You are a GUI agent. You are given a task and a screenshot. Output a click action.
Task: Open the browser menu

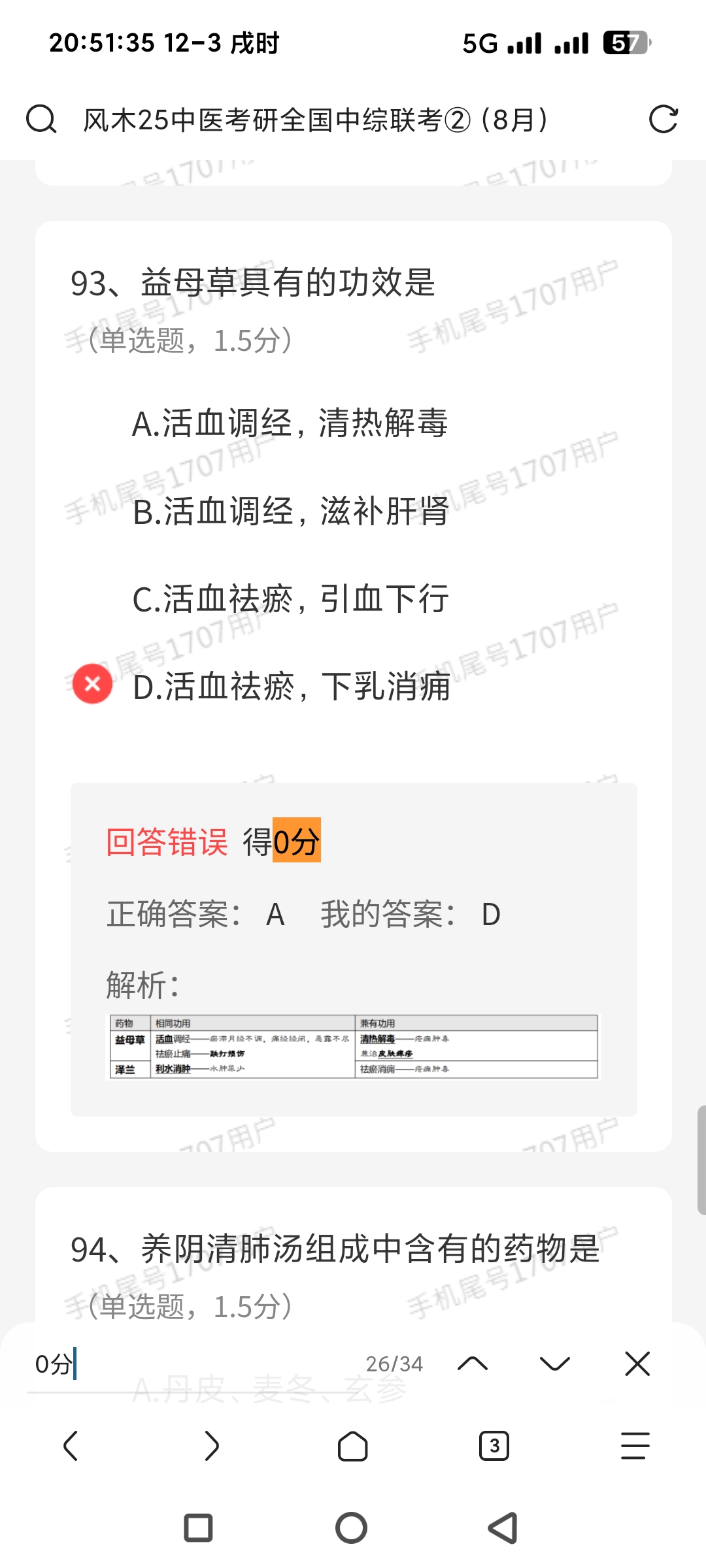click(x=635, y=1446)
